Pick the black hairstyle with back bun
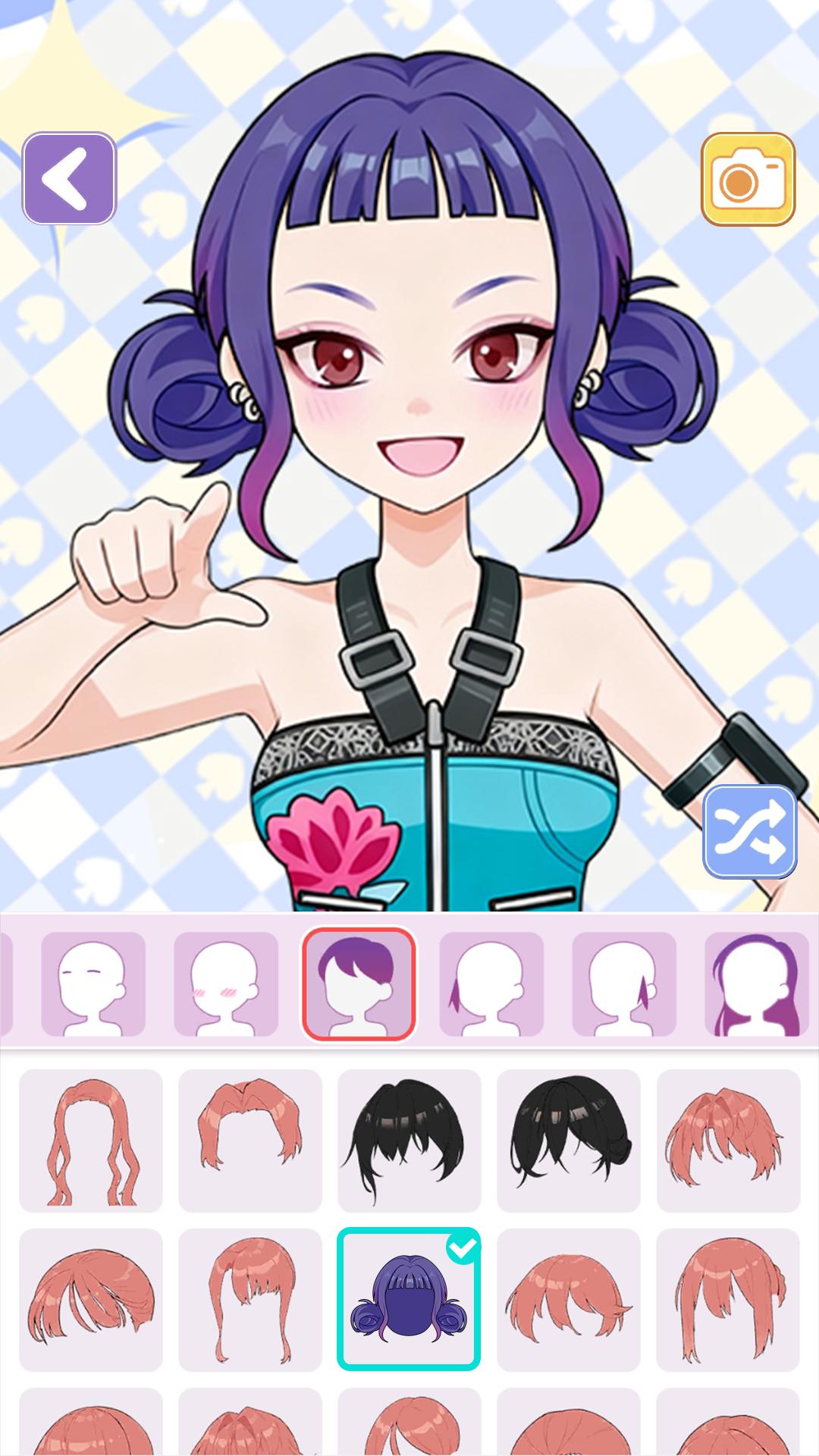 [569, 1141]
